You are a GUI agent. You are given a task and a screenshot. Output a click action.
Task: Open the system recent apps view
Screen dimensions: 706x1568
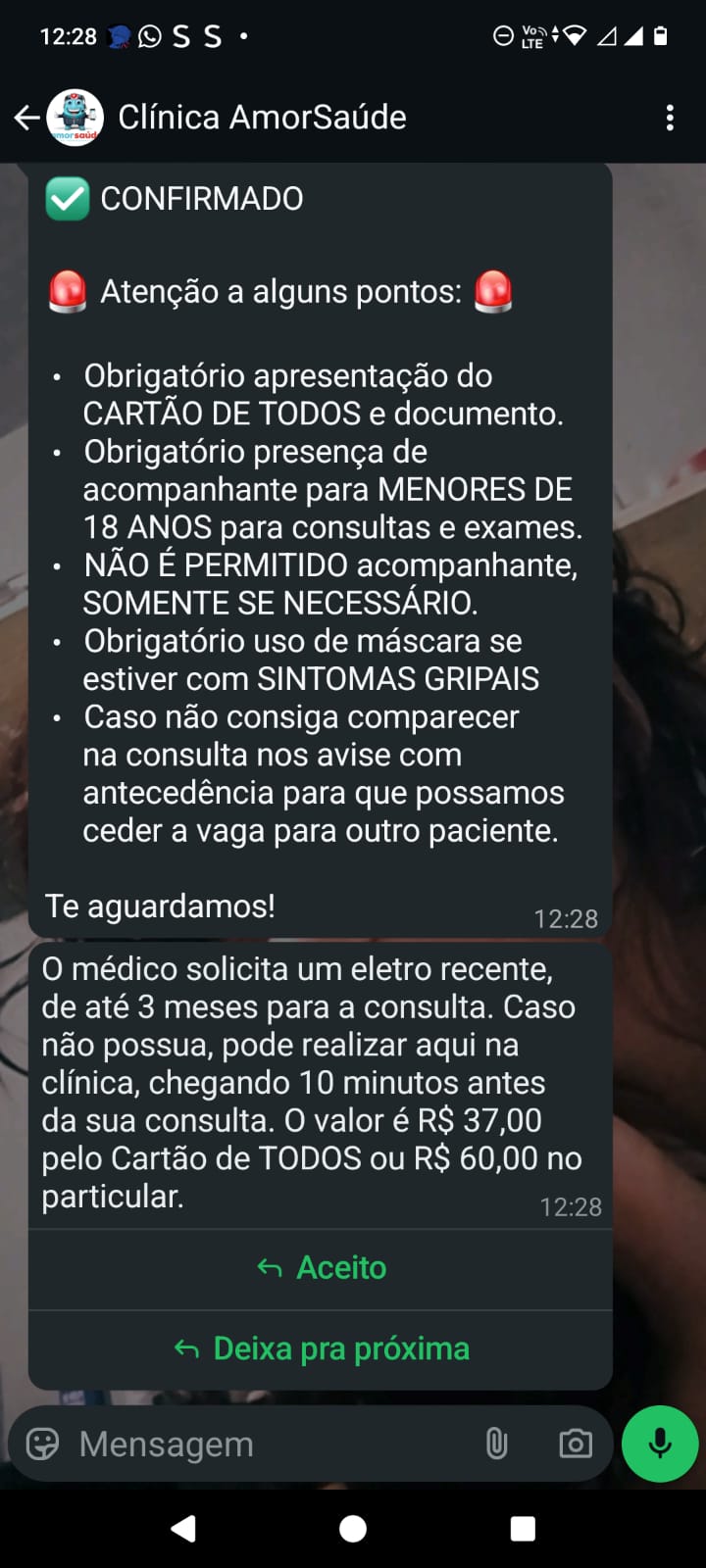click(523, 1529)
